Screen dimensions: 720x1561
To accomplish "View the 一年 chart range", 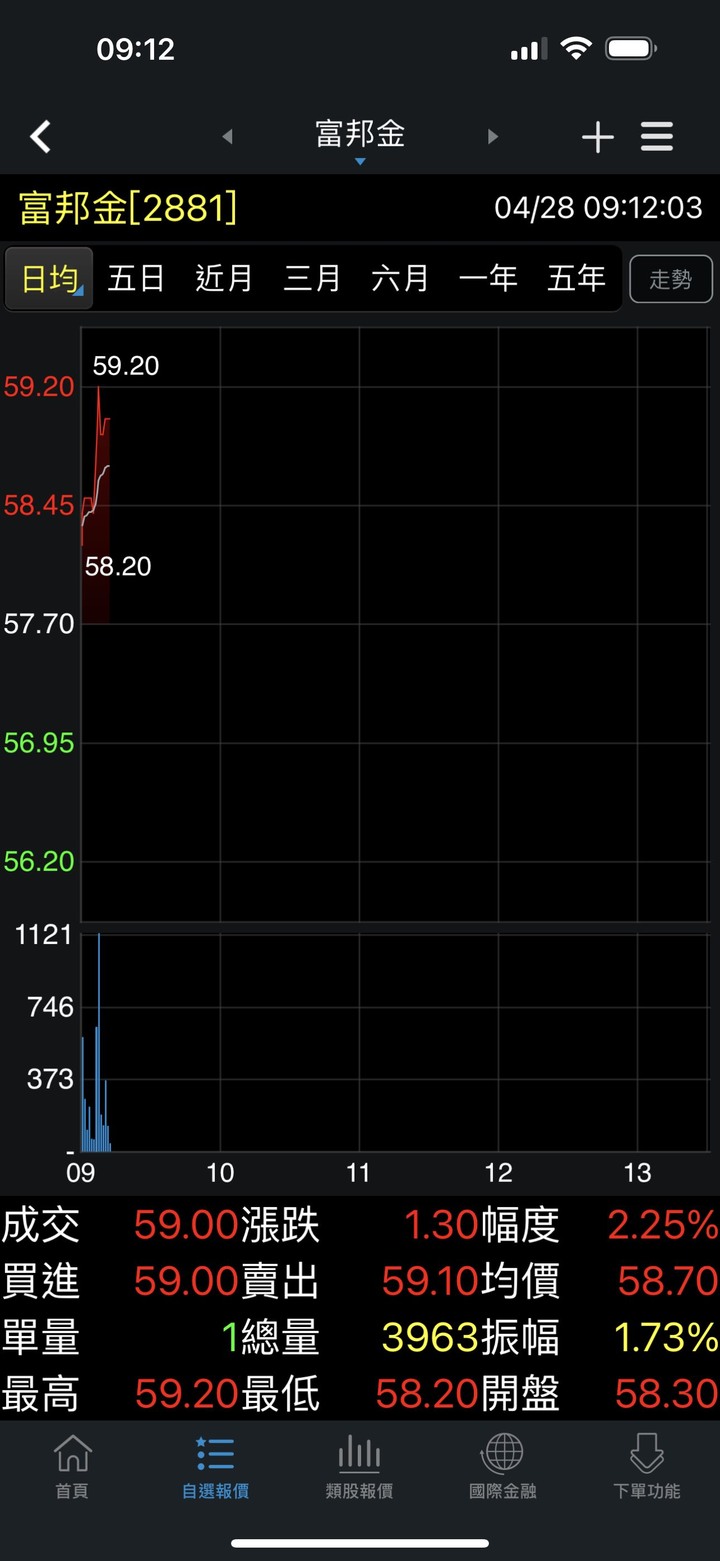I will click(x=488, y=279).
